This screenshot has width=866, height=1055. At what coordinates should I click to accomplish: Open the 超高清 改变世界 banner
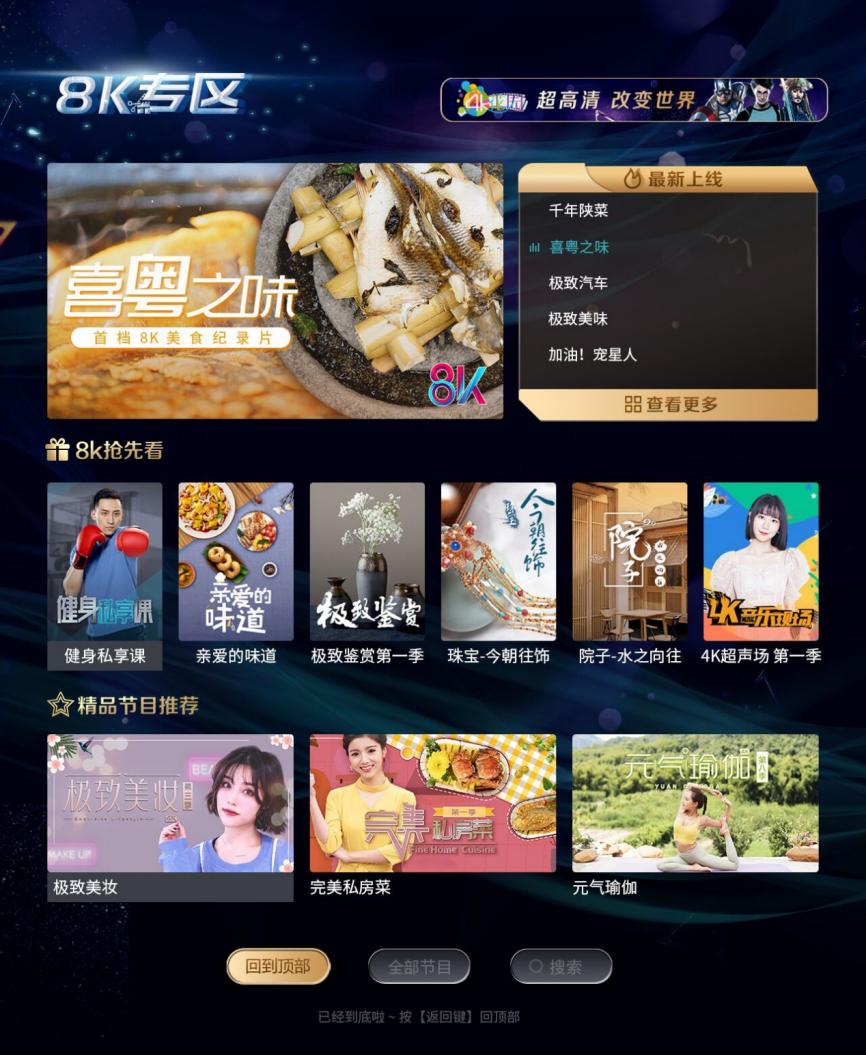634,100
